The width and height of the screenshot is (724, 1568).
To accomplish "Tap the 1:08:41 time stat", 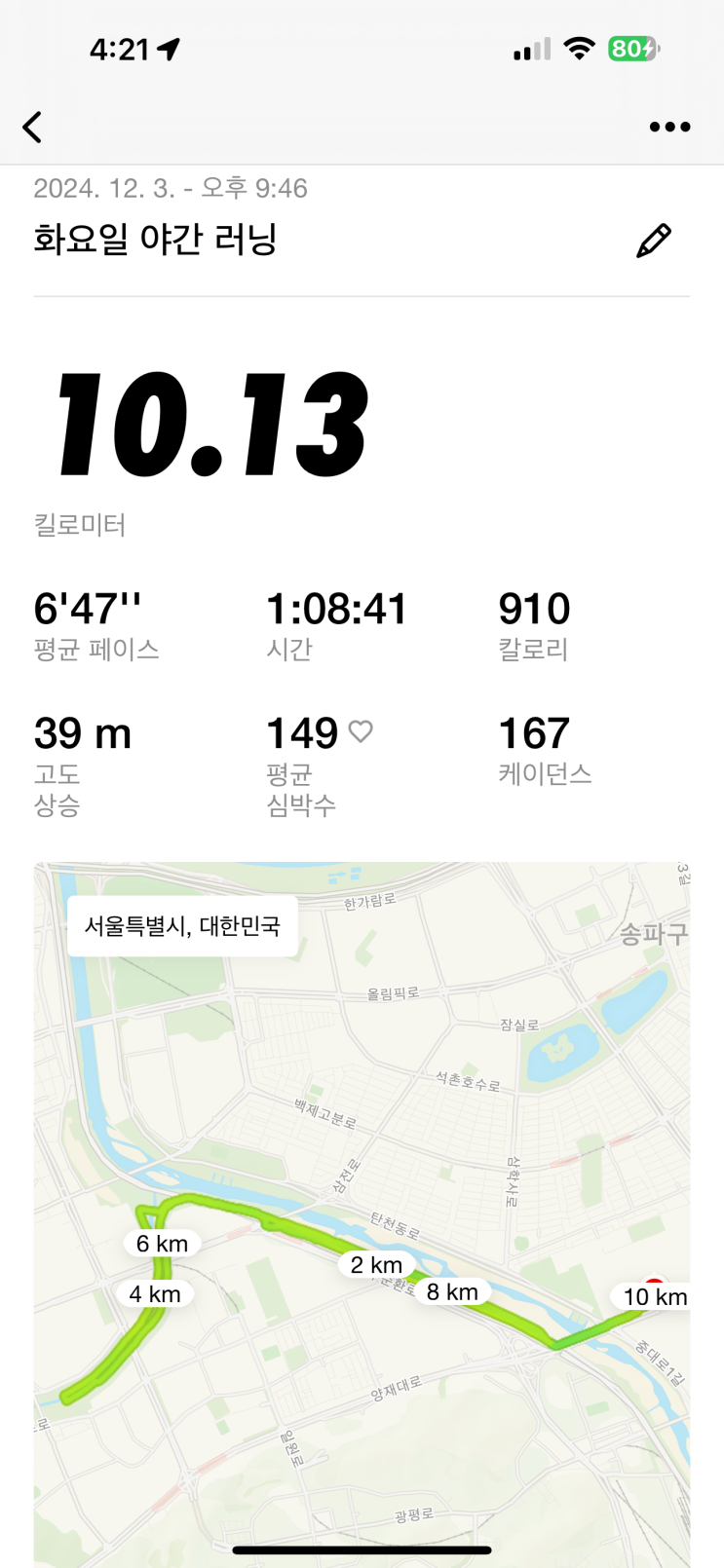I will [x=336, y=608].
